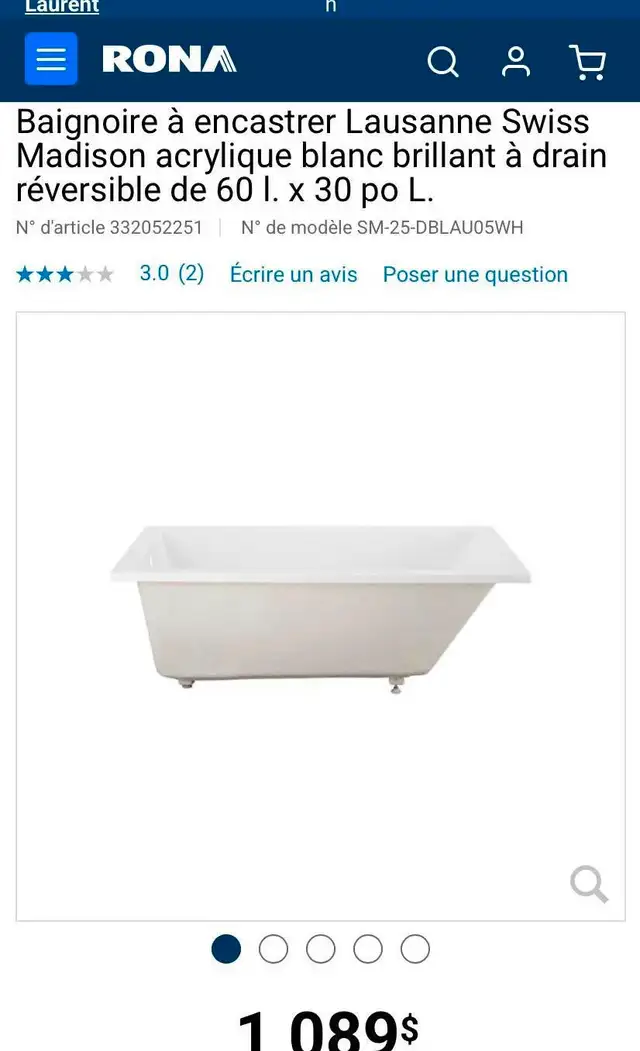Open the hamburger menu
640x1051 pixels.
(51, 59)
